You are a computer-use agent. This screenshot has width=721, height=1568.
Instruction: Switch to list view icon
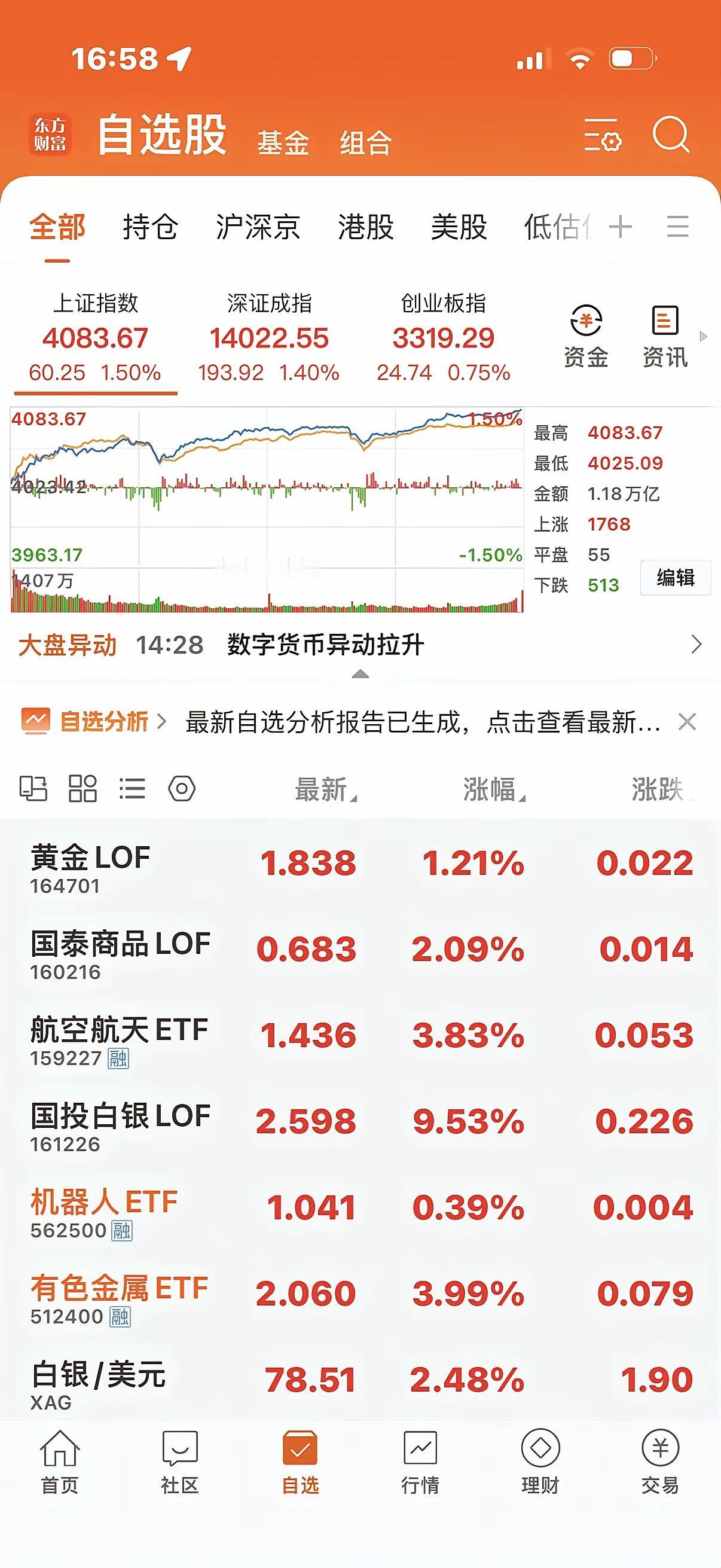point(133,788)
